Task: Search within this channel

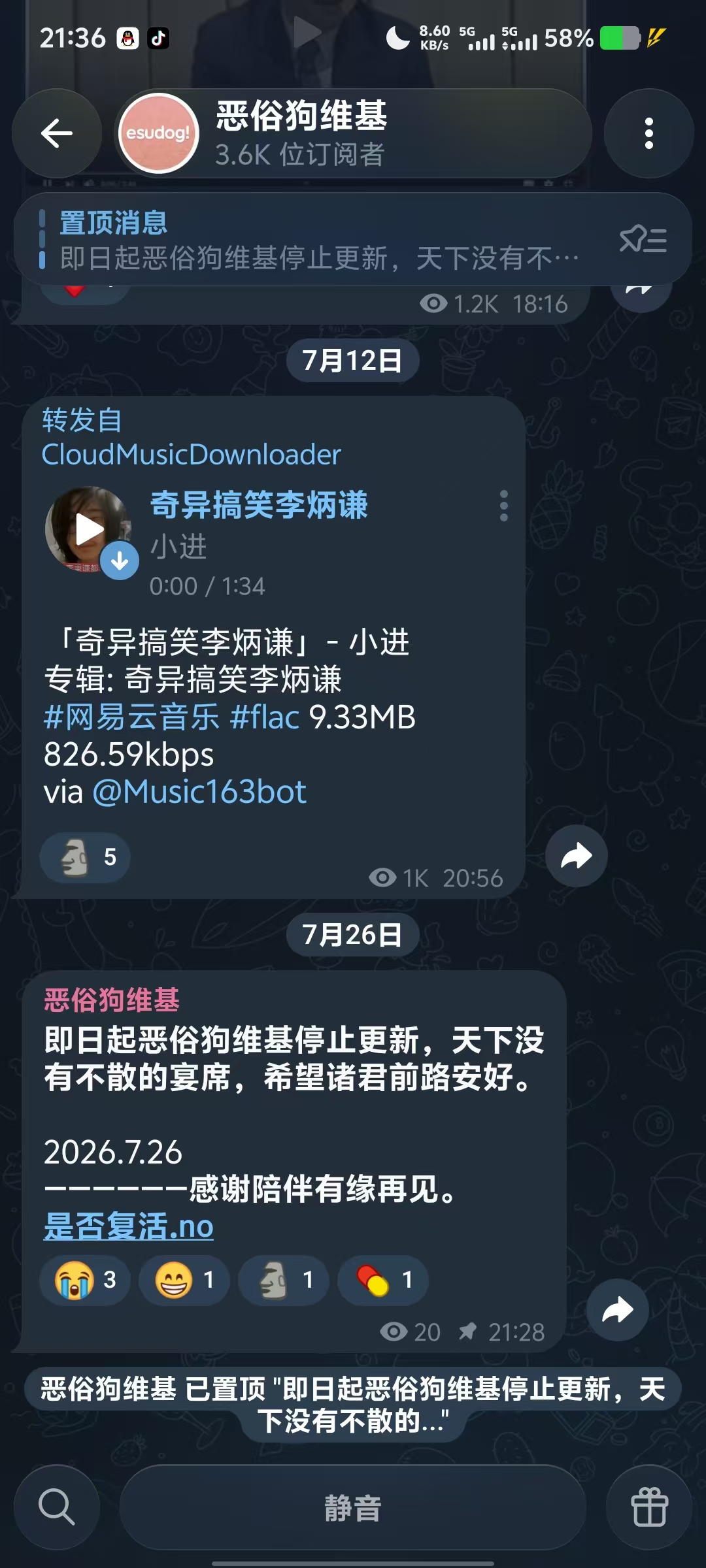Action: [x=57, y=1507]
